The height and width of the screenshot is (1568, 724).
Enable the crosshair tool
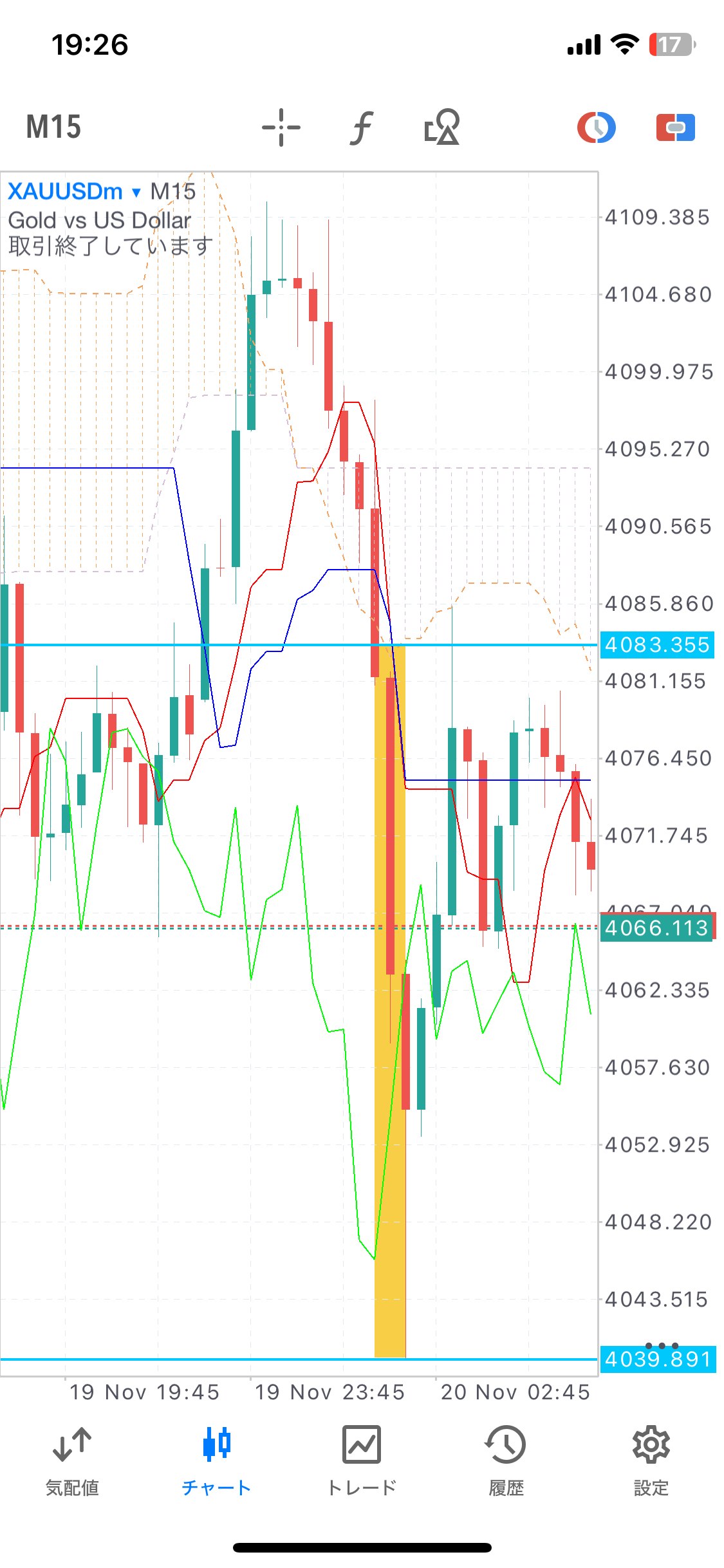[x=281, y=127]
